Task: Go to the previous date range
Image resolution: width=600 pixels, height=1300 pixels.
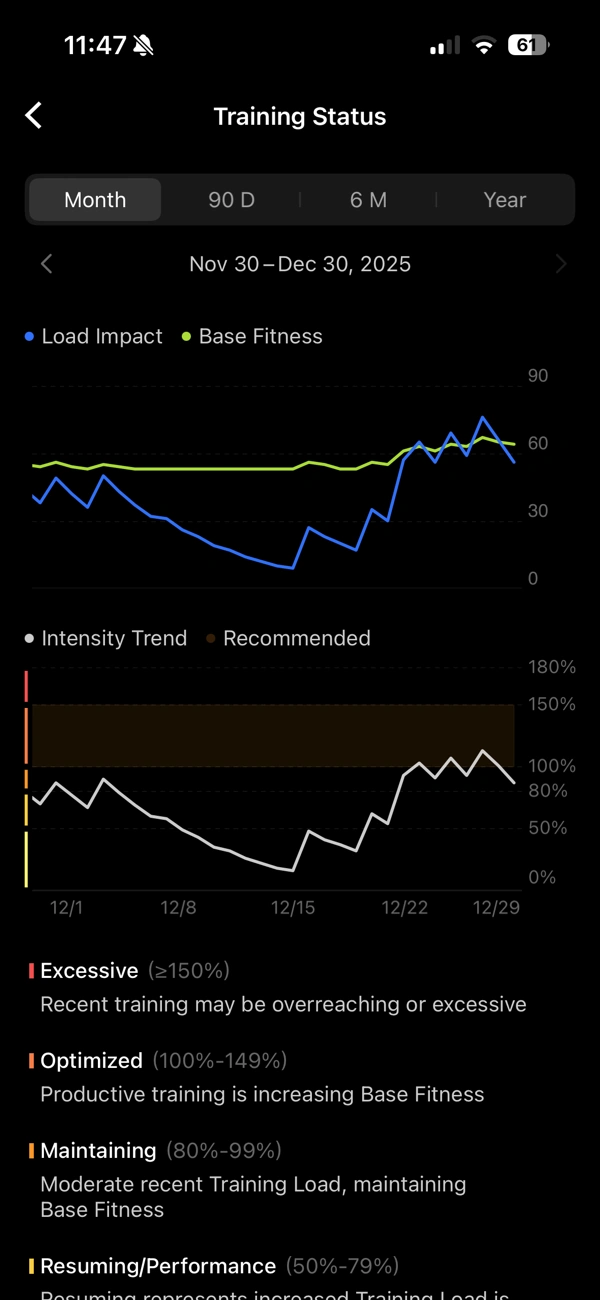Action: [46, 264]
